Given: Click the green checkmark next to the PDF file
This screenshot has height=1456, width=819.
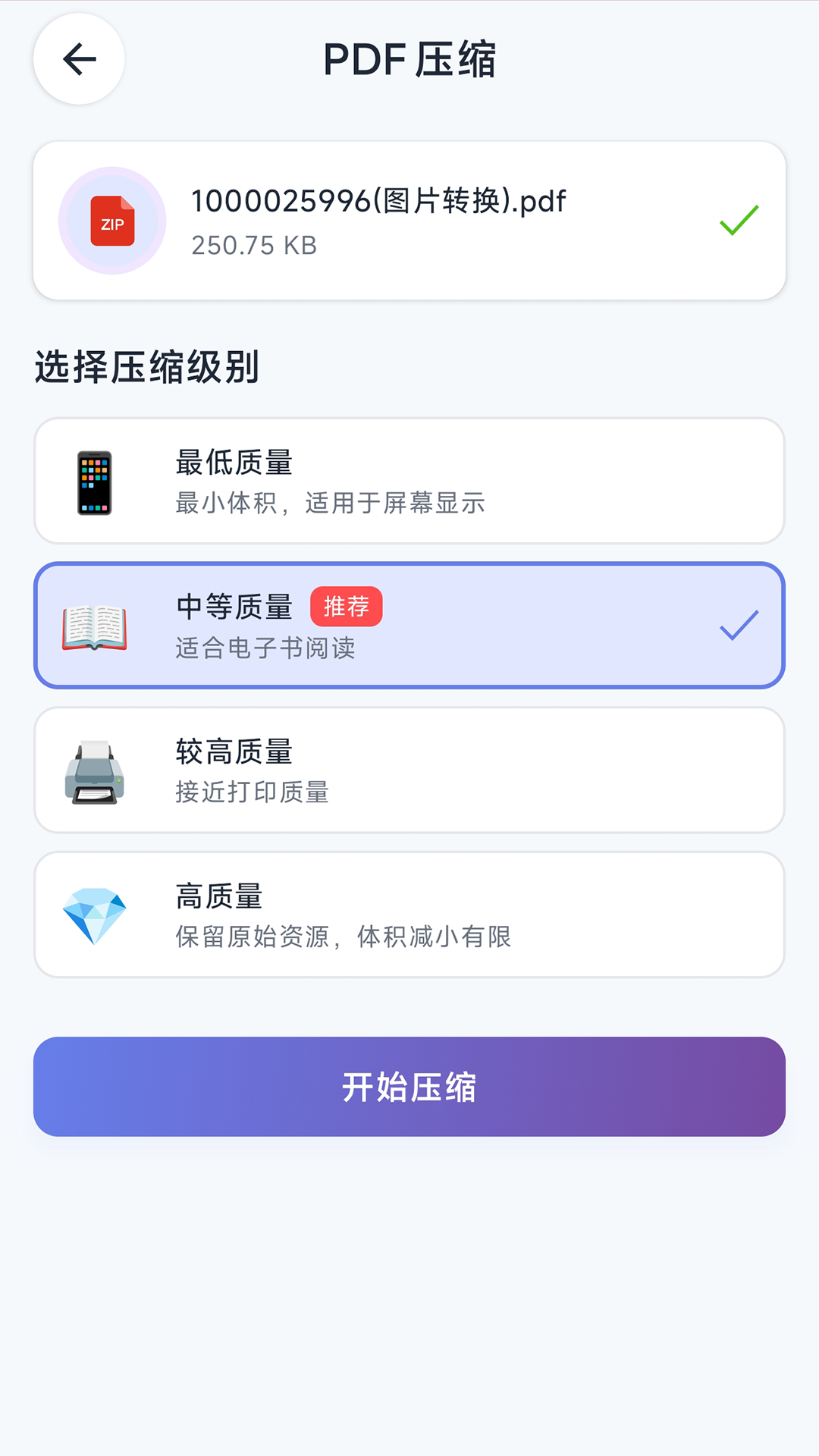Looking at the screenshot, I should [739, 219].
